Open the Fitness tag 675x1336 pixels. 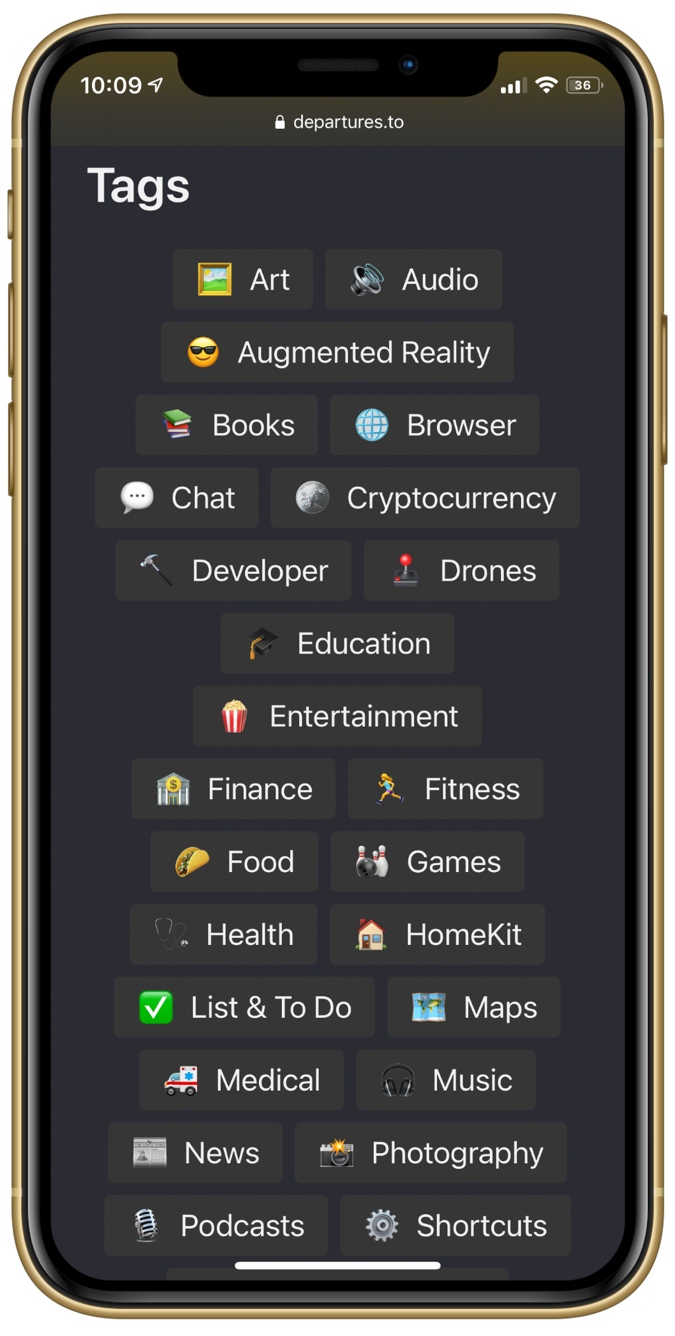coord(445,789)
